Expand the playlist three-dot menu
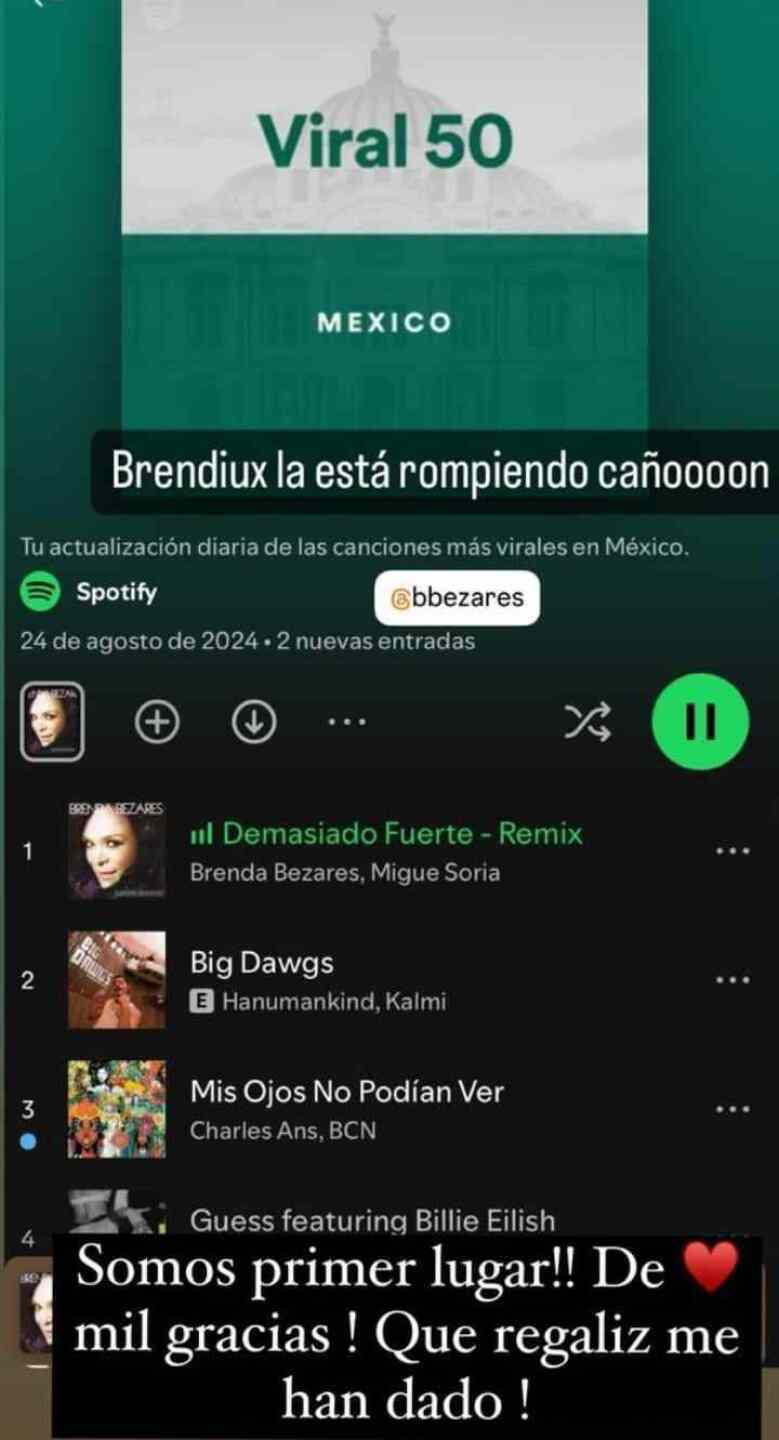This screenshot has height=1440, width=779. click(x=345, y=721)
